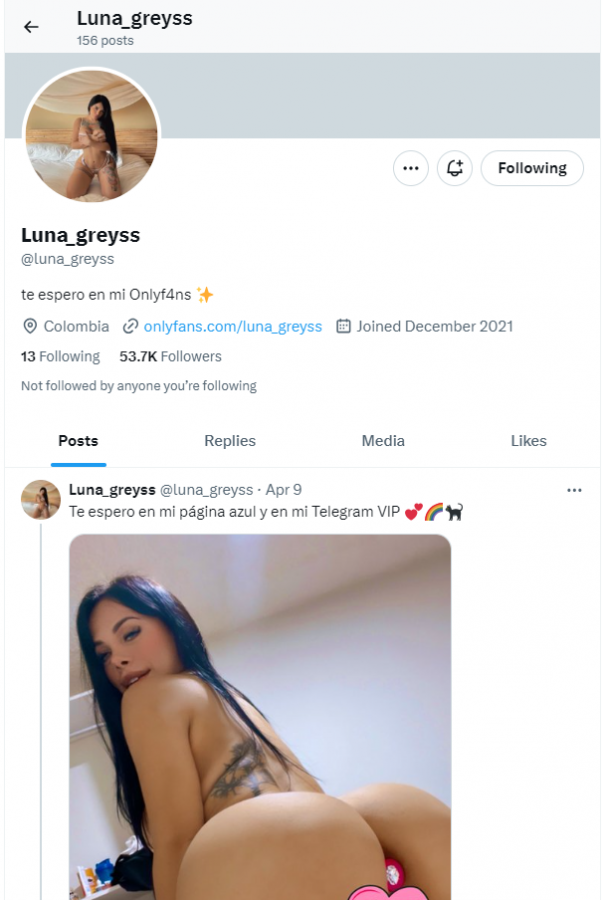Go back using the arrow icon
This screenshot has height=900, width=602.
(31, 27)
